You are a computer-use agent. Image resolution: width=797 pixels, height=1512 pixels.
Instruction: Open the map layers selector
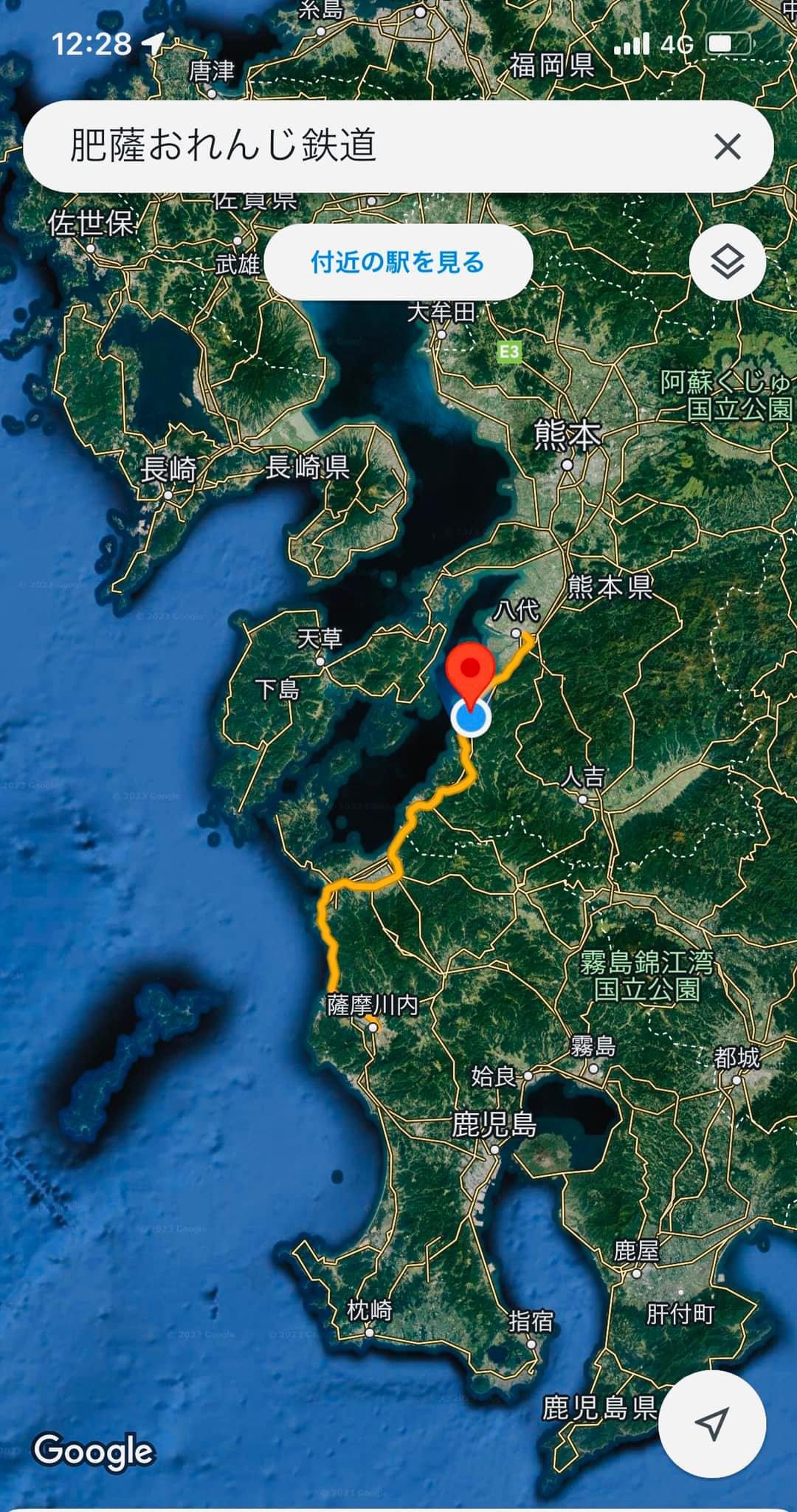pyautogui.click(x=727, y=262)
